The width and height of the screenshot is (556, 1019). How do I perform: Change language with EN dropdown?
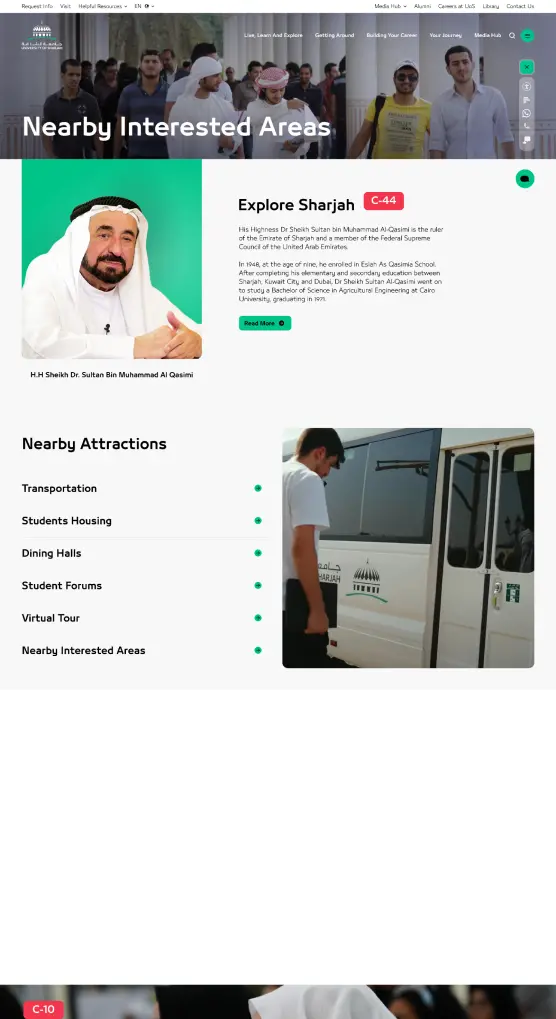click(x=144, y=6)
